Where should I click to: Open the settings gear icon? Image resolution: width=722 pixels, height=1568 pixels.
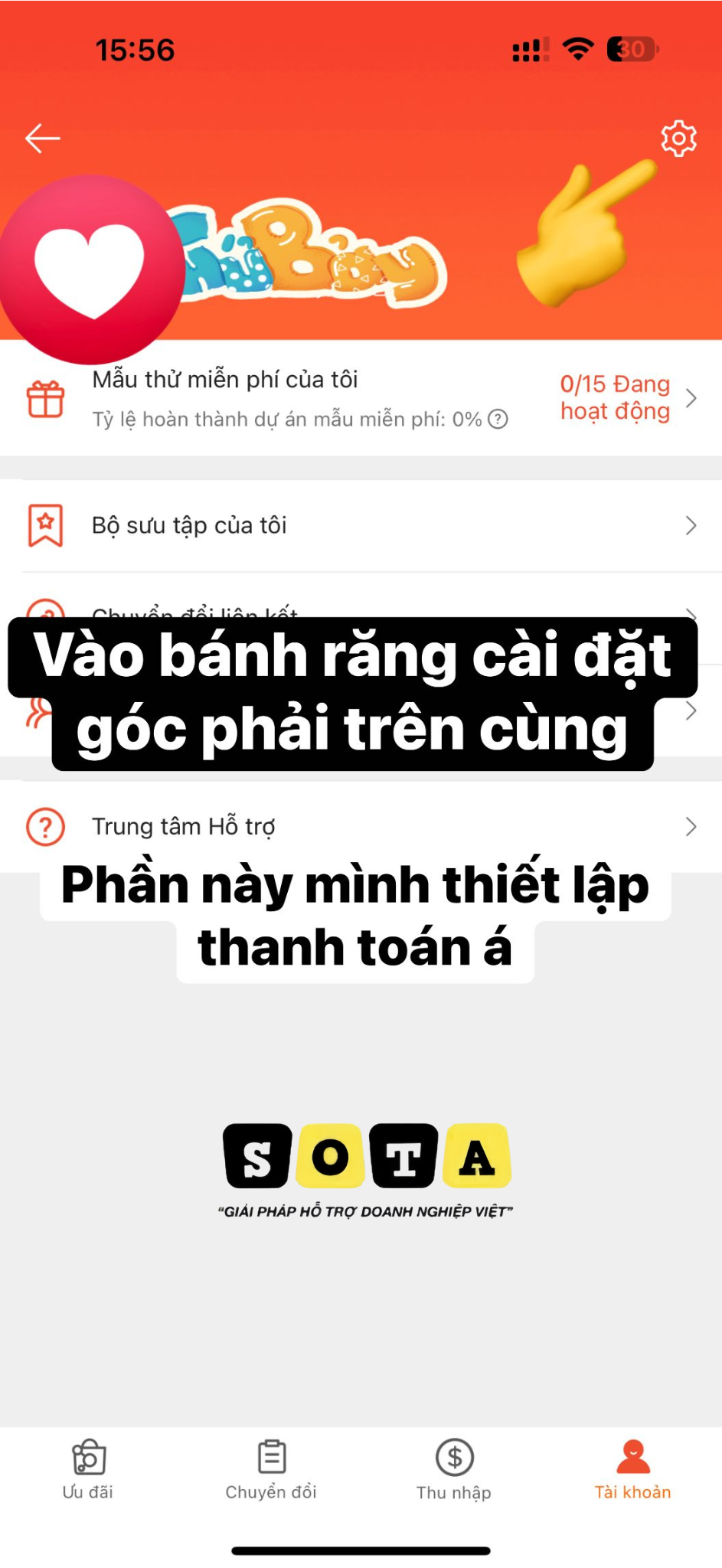click(678, 139)
